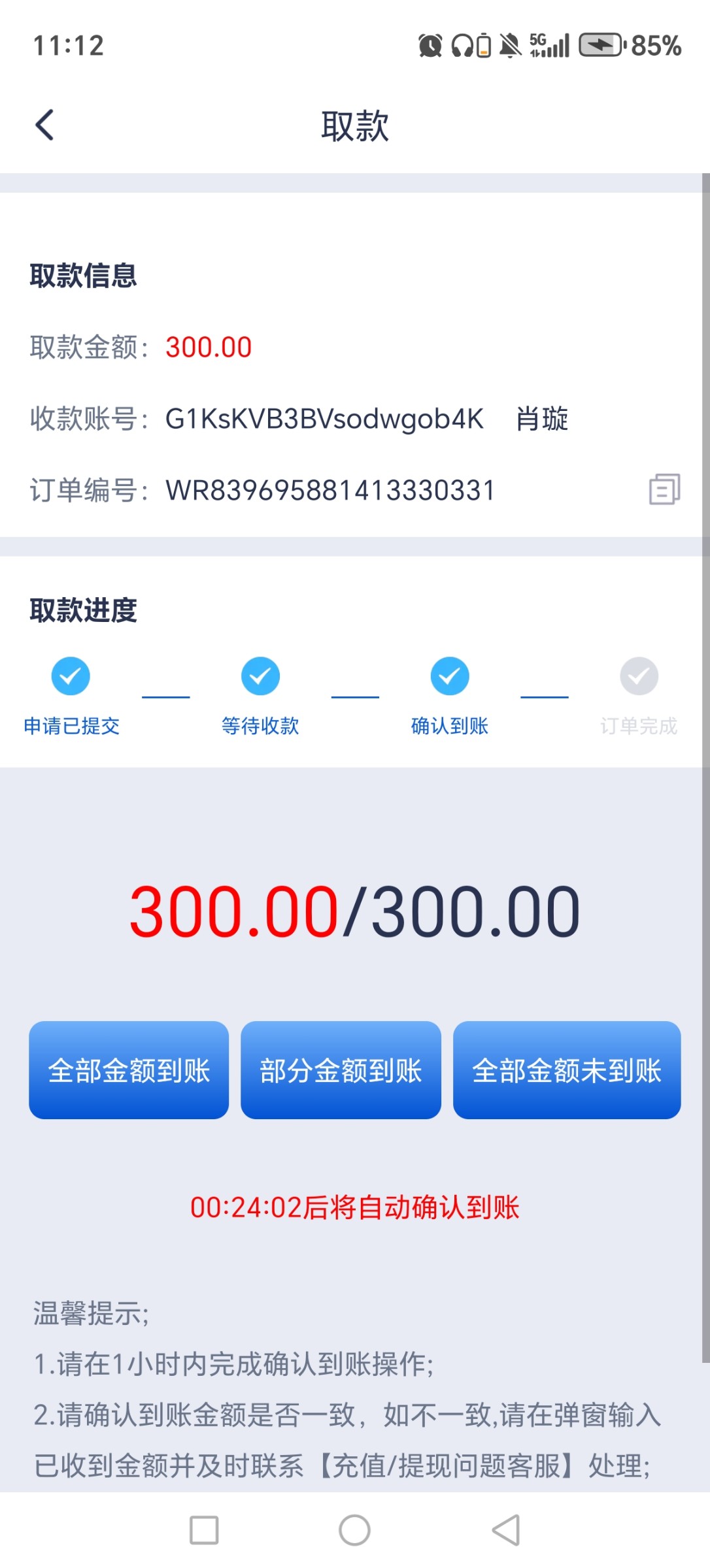Tap the 取款信息 section header
710x1568 pixels.
coord(84,276)
